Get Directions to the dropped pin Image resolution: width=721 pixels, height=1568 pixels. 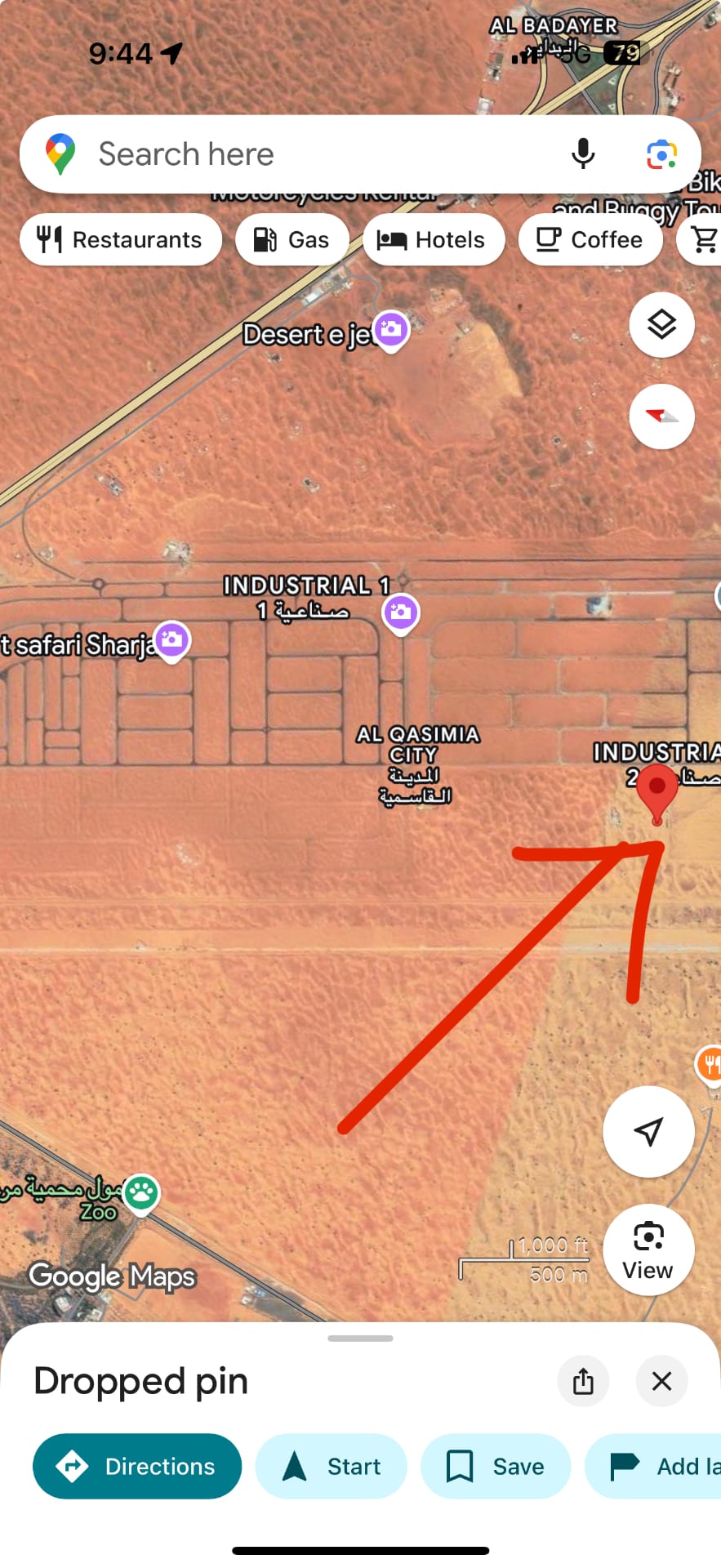click(x=137, y=1466)
